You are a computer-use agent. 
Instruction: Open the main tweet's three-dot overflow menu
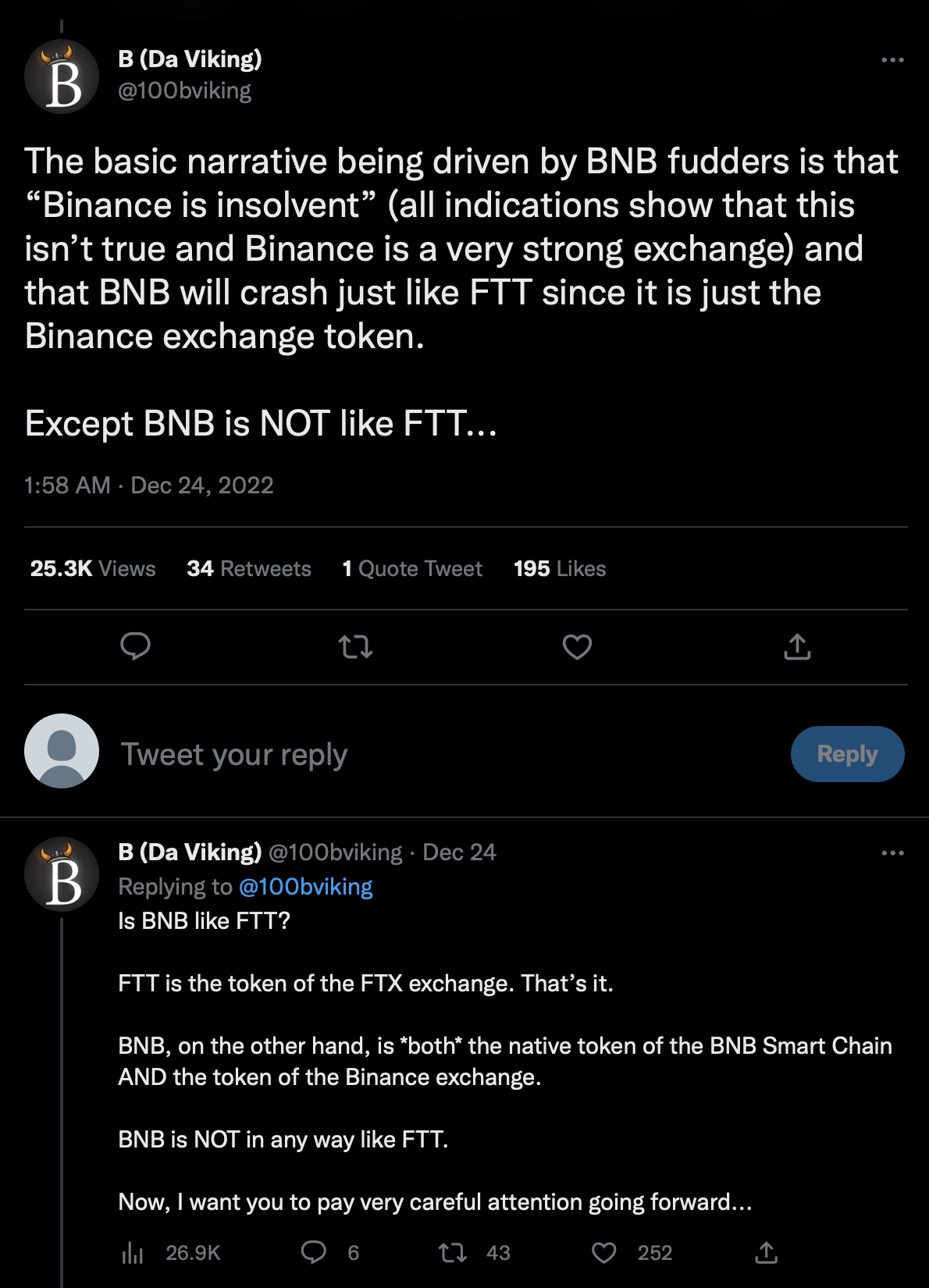click(x=892, y=60)
